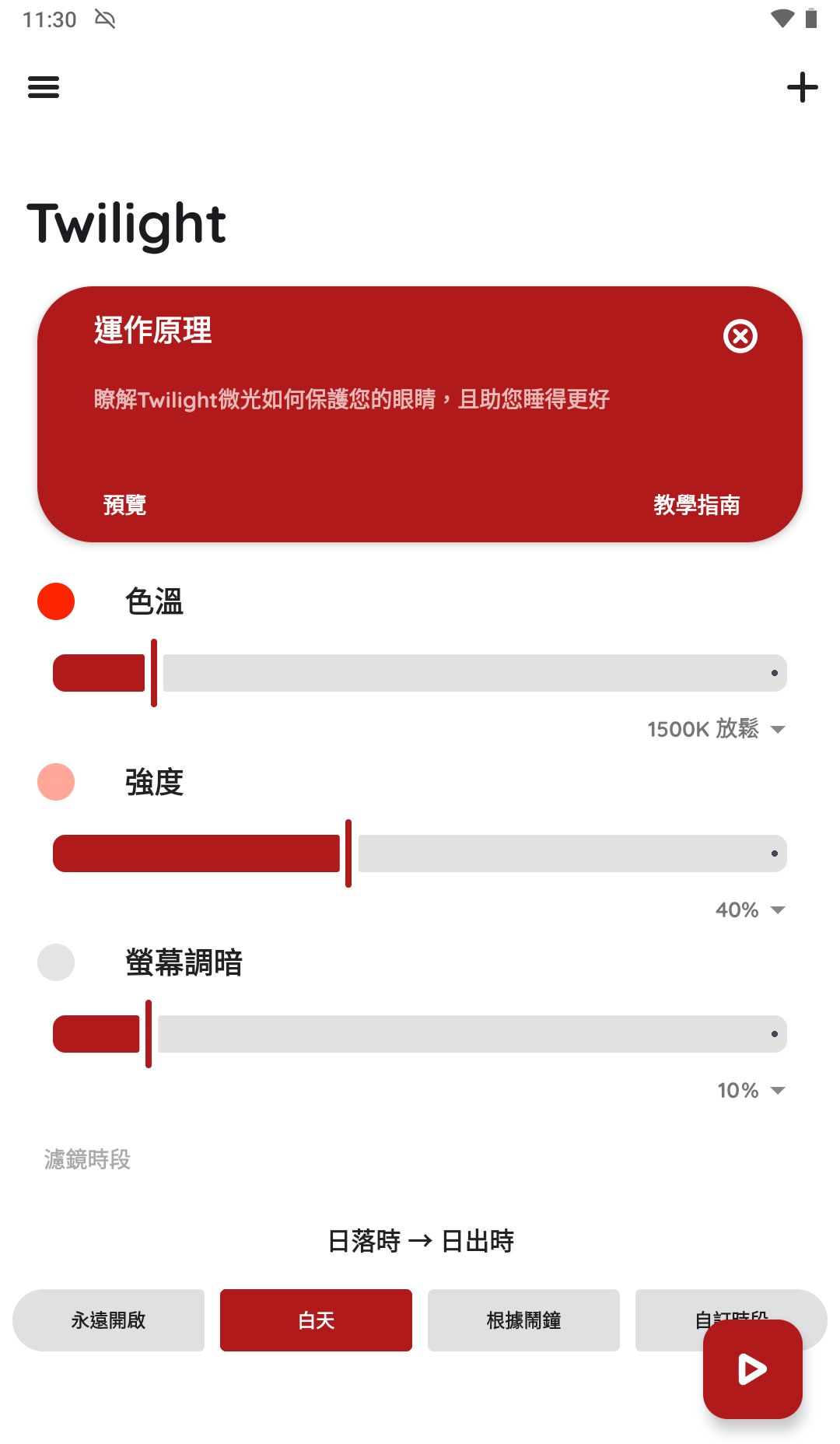
Task: Adjust the 色溫 color temperature slider
Action: coord(154,673)
